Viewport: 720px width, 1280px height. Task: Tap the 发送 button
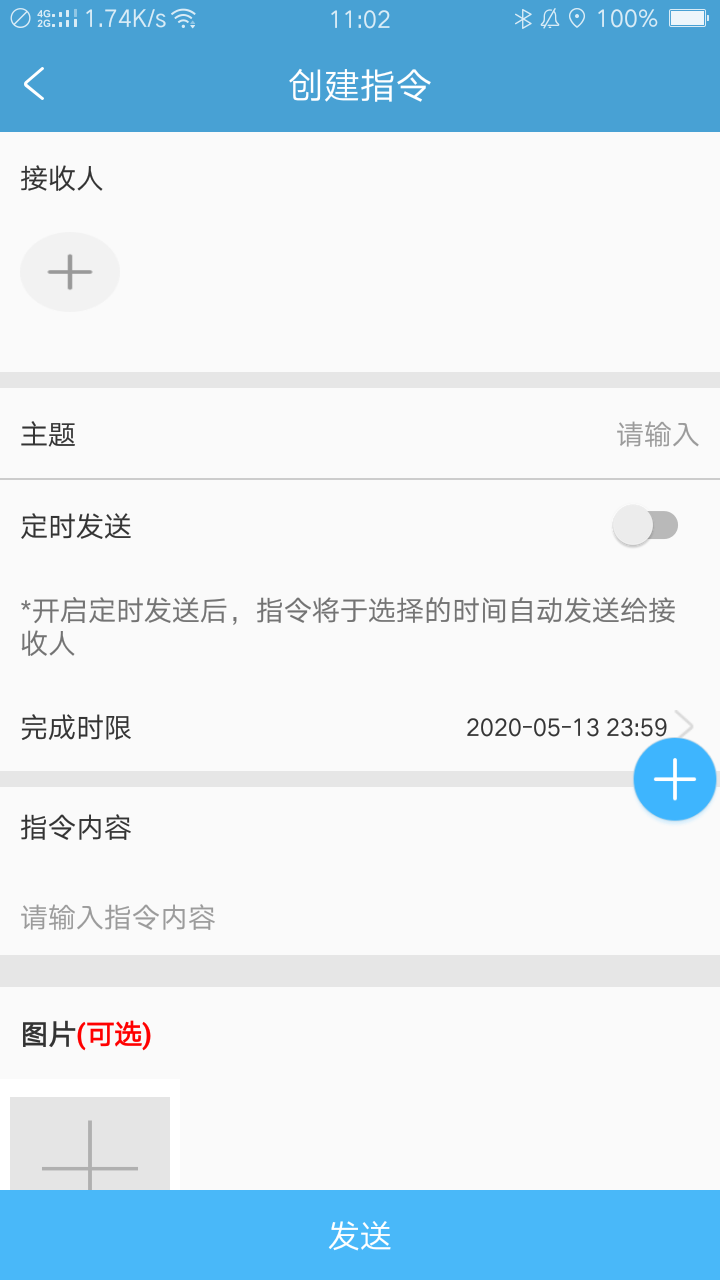(360, 1236)
